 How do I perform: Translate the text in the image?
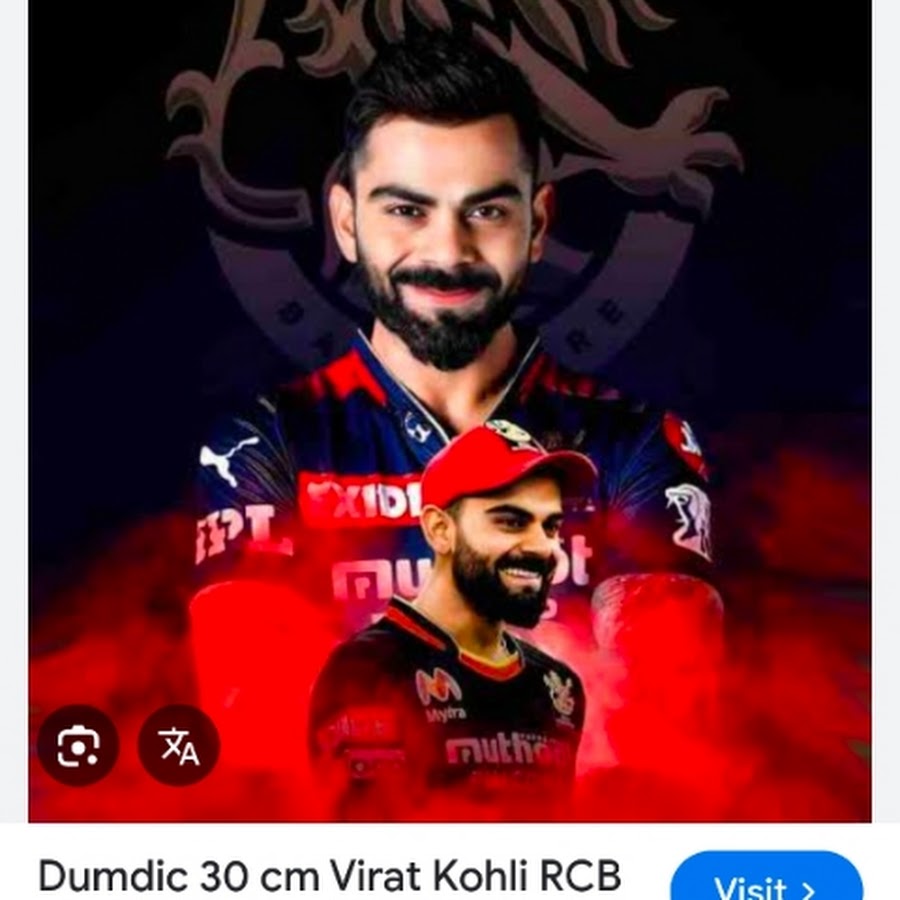(179, 746)
